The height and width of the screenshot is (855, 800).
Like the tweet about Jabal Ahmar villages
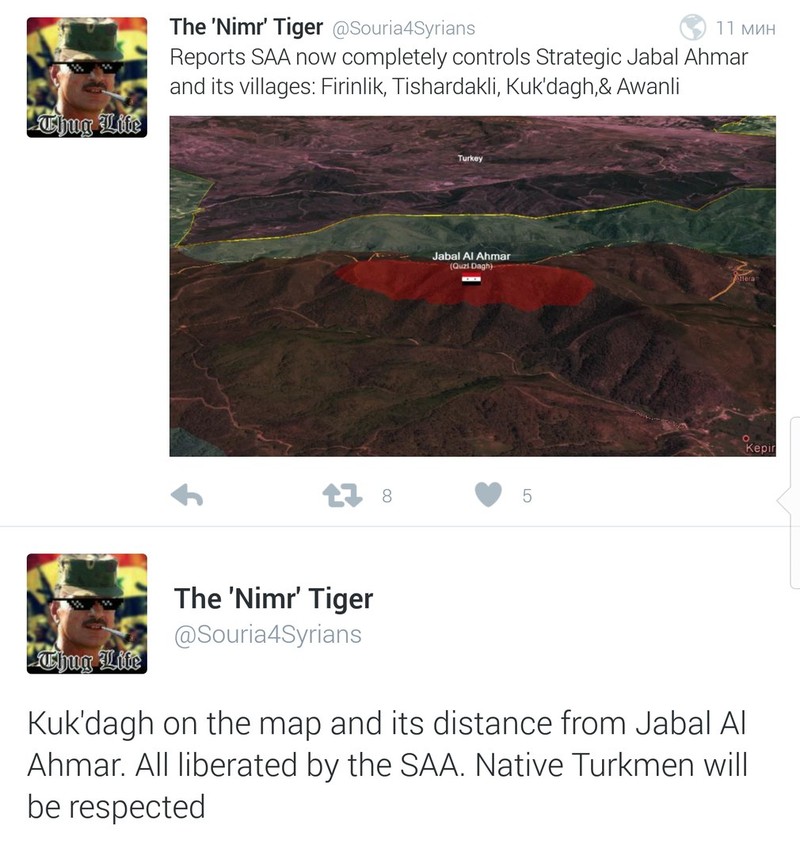pos(488,495)
